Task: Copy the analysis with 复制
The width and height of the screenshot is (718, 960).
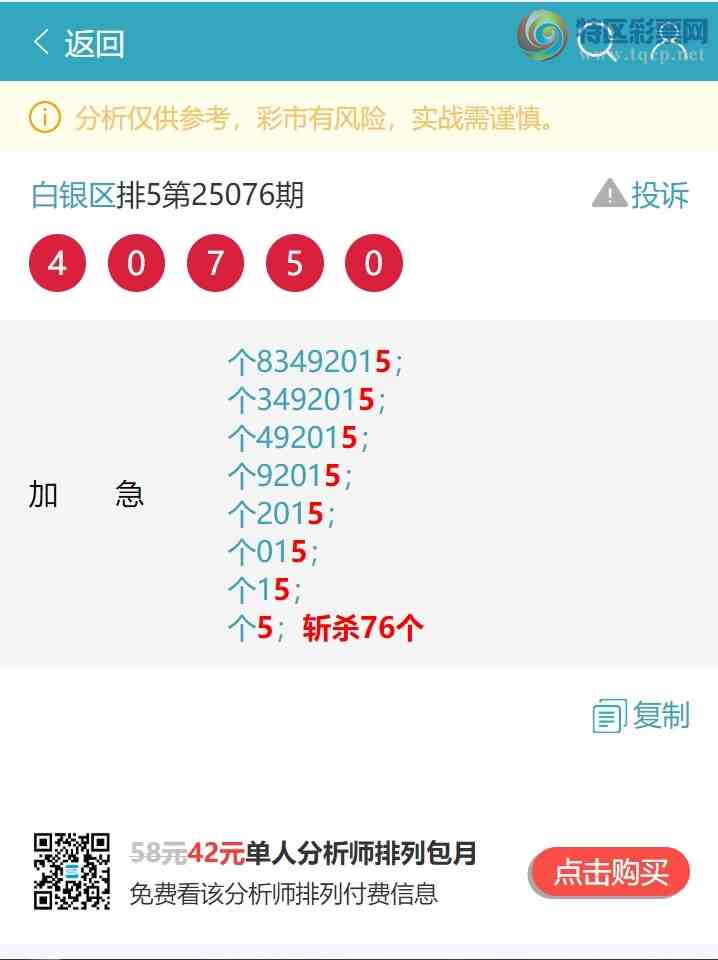Action: (641, 716)
